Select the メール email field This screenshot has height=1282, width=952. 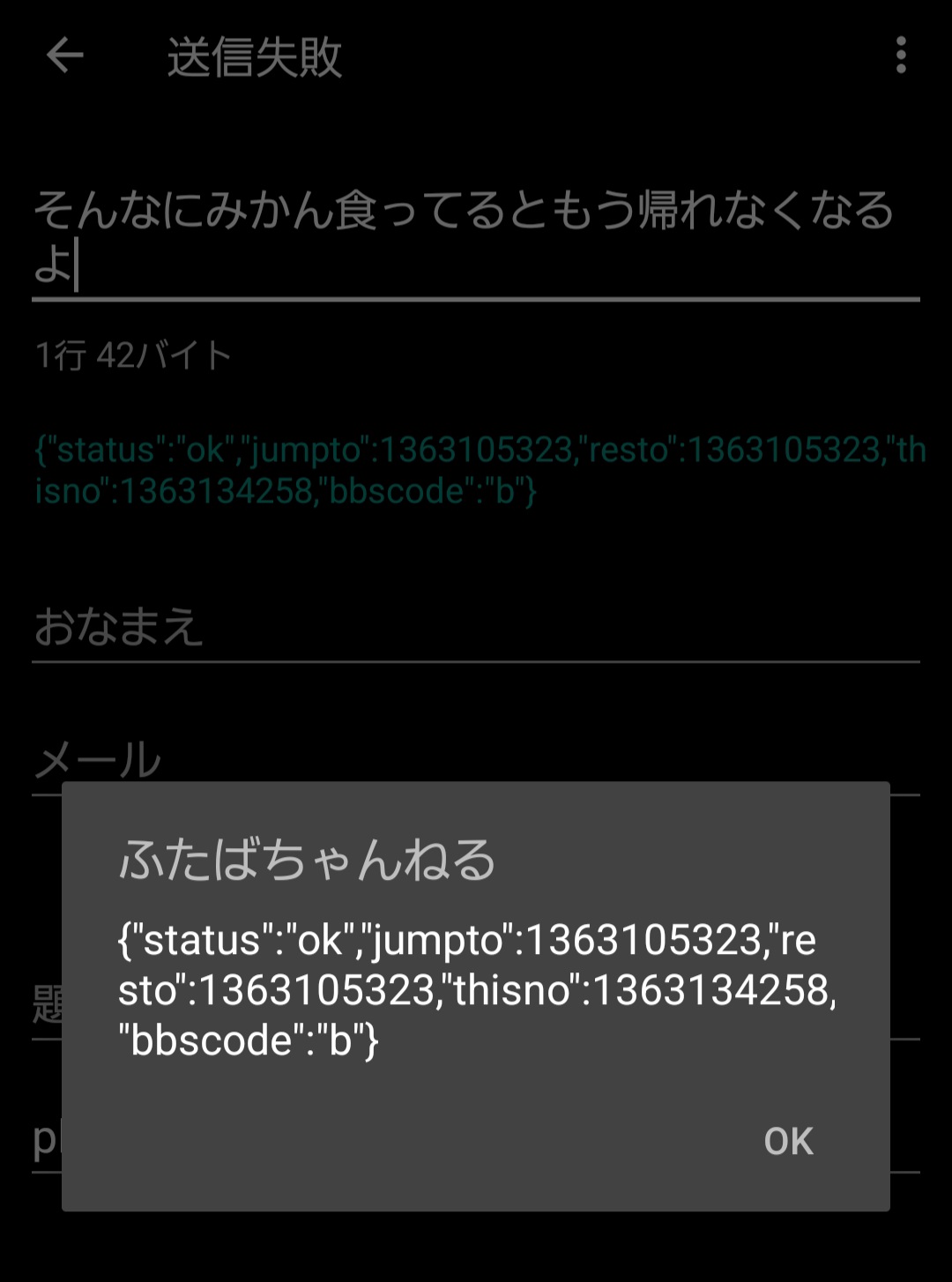(476, 758)
